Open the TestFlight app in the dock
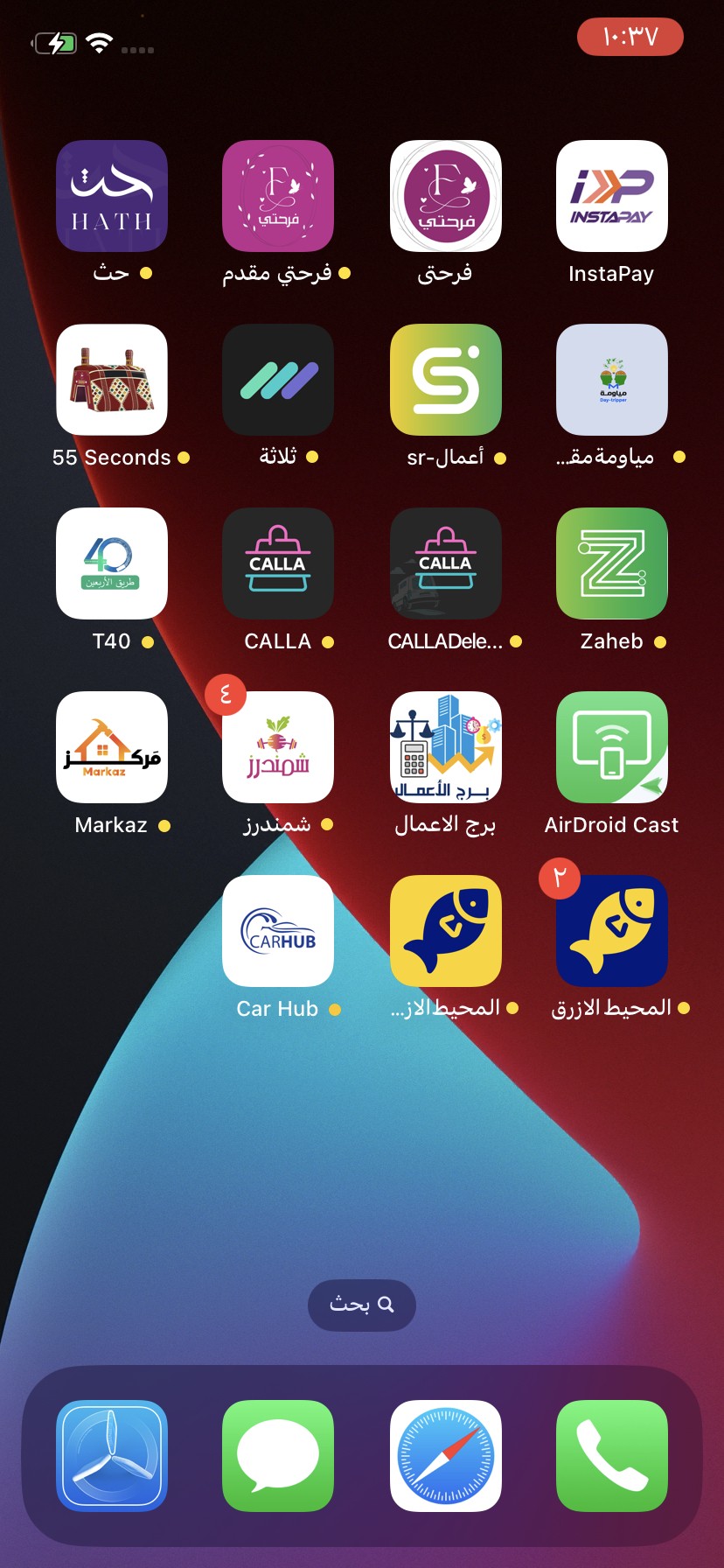The width and height of the screenshot is (724, 1568). tap(112, 1456)
